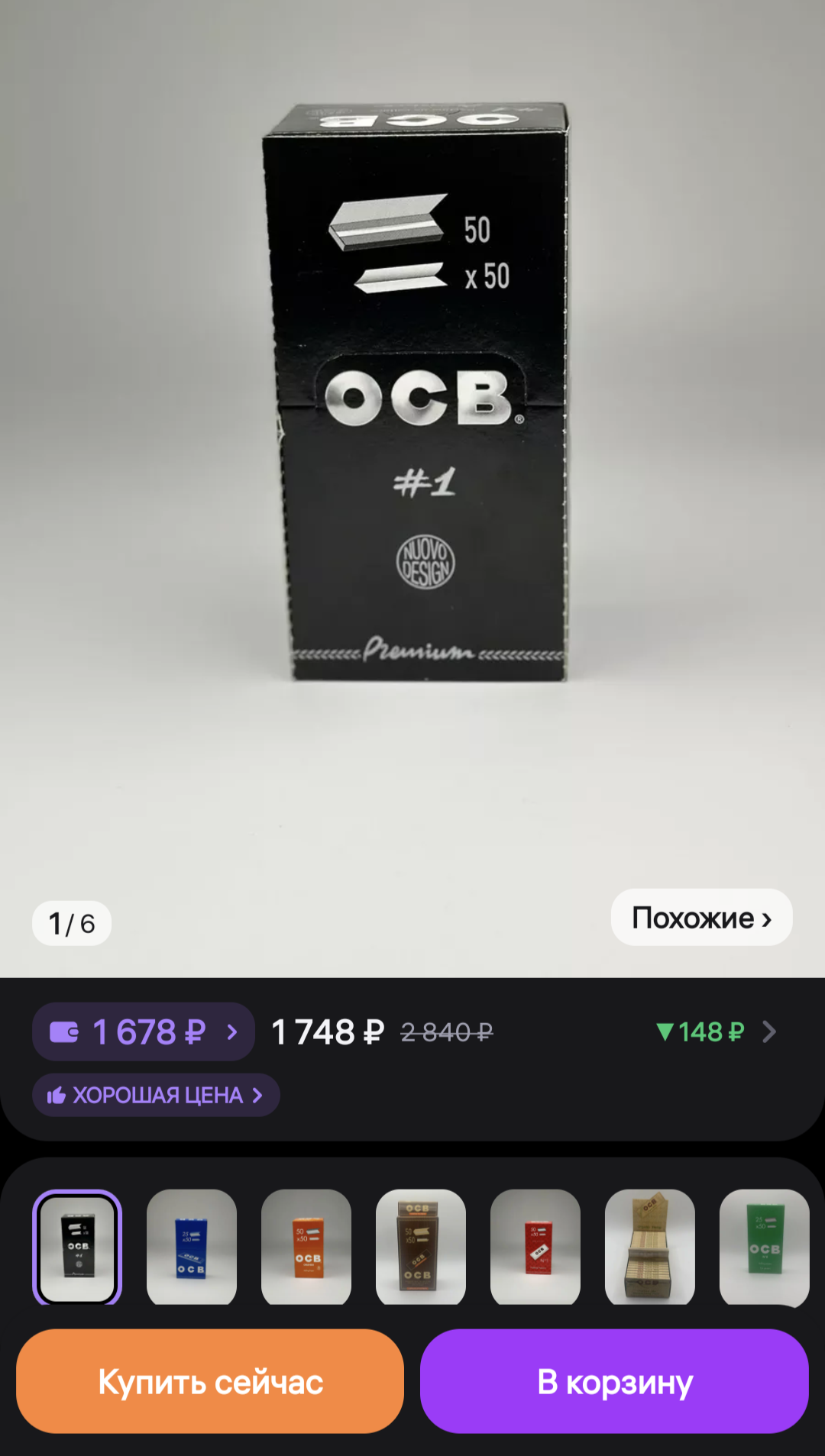825x1456 pixels.
Task: Select the black OCB variant thumbnail
Action: (77, 1248)
